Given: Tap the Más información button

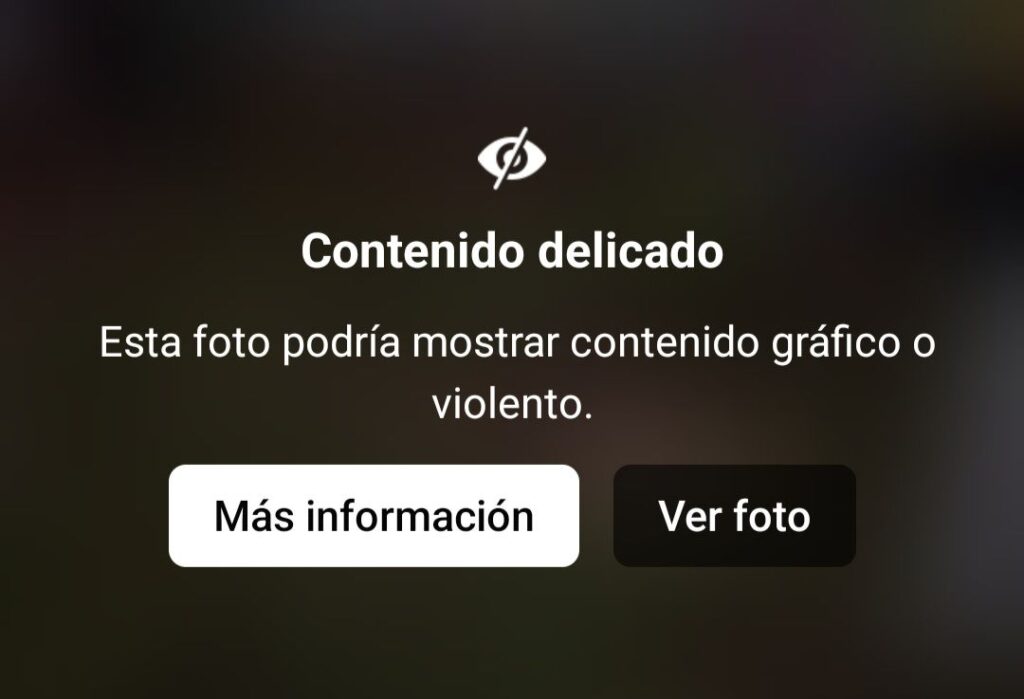Looking at the screenshot, I should (x=373, y=516).
